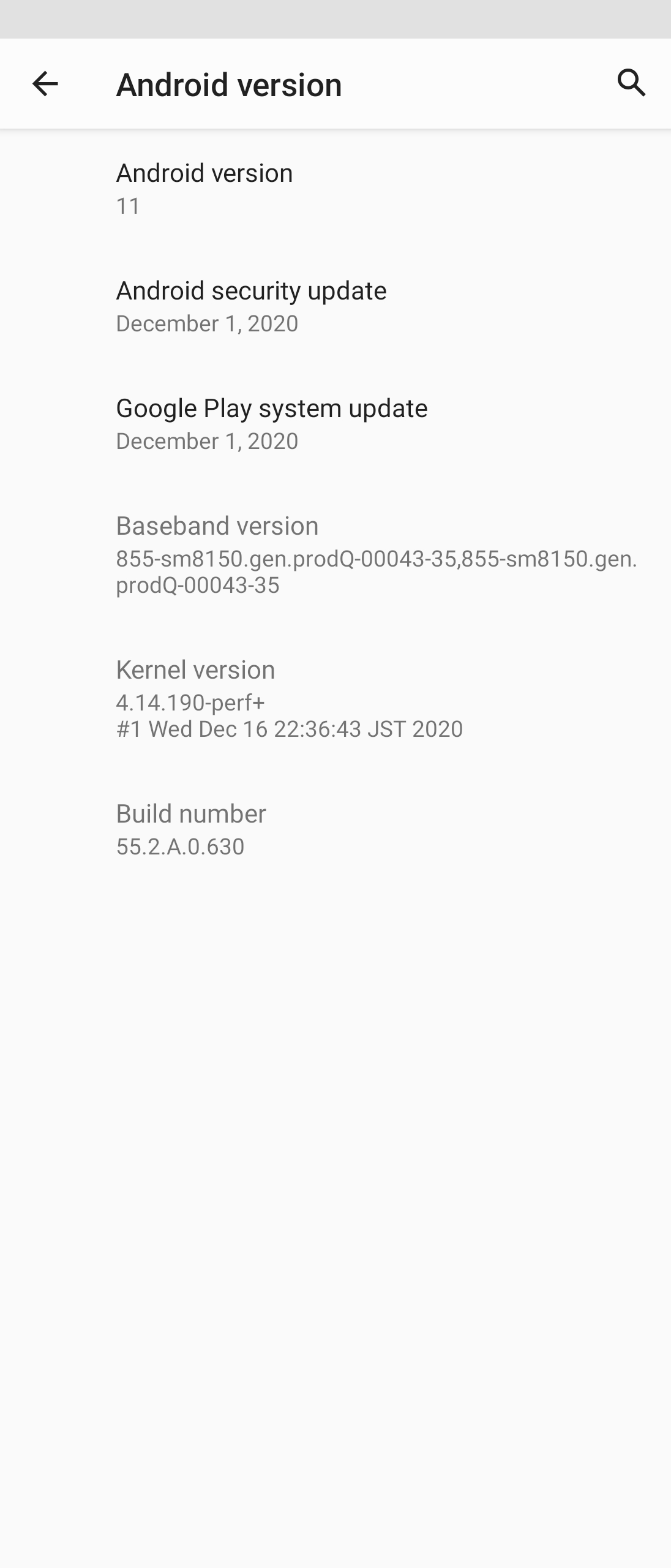Open settings search

pyautogui.click(x=631, y=83)
